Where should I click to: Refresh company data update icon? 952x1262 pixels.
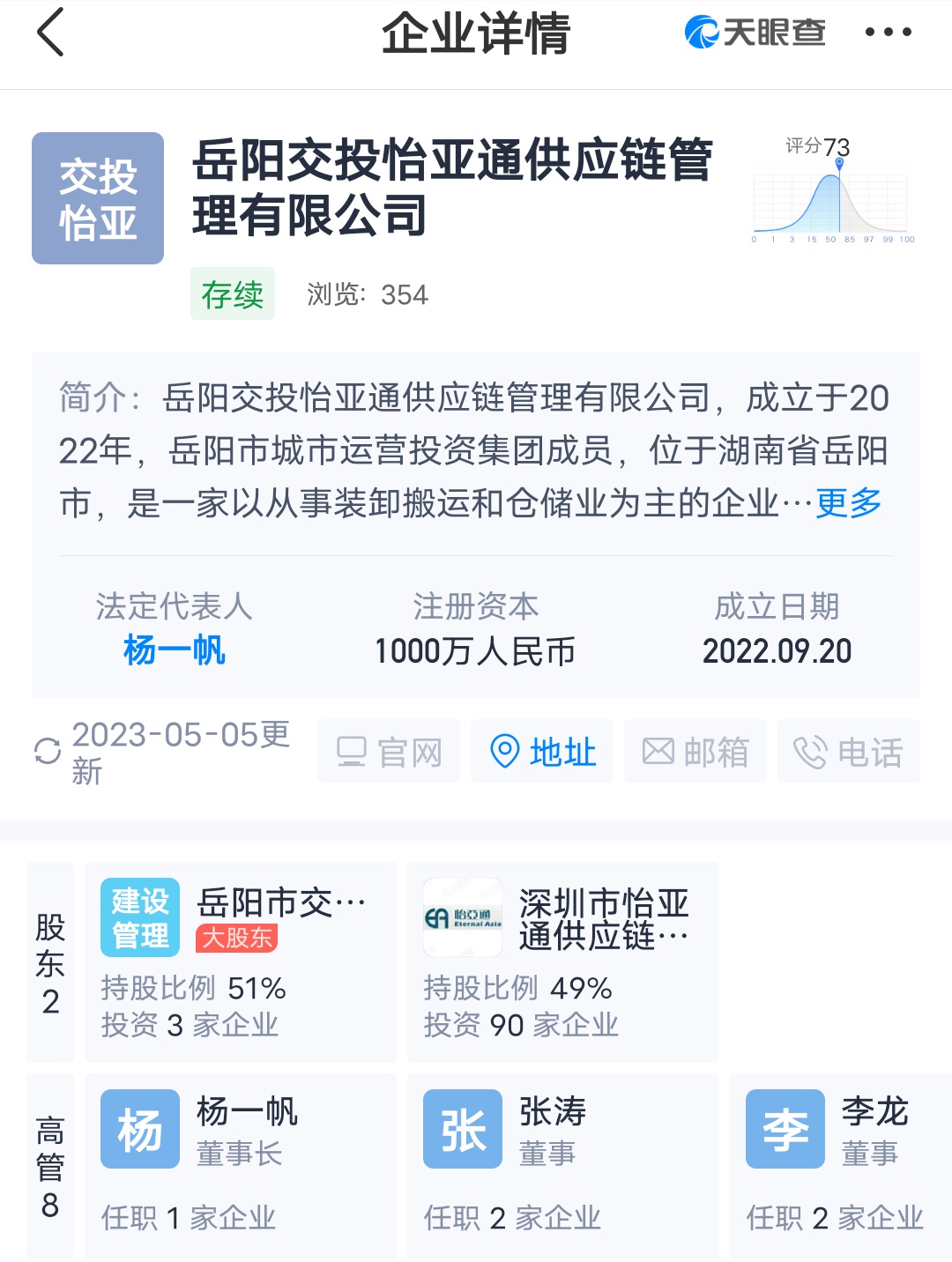coord(48,752)
